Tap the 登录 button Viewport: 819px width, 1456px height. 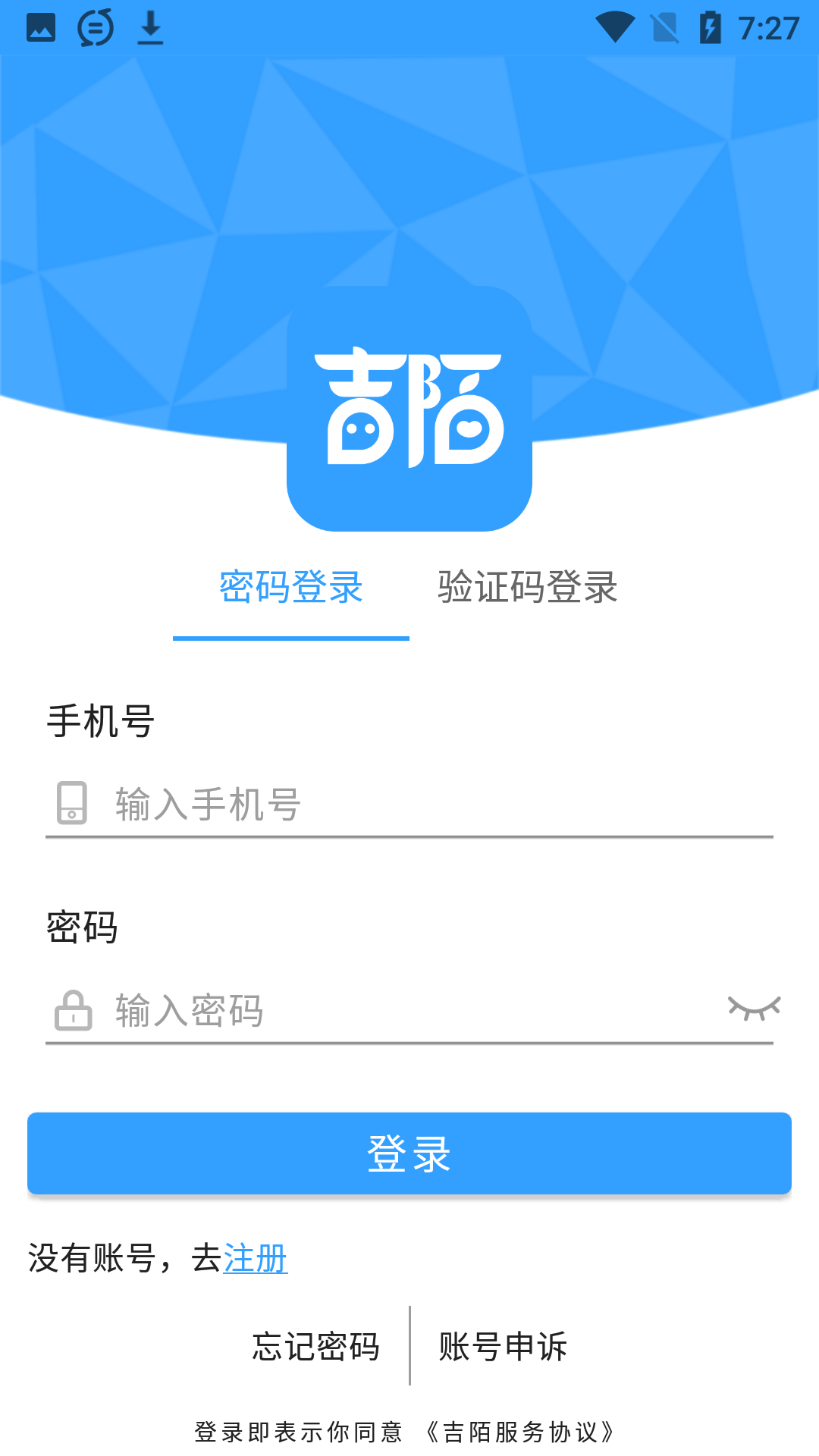coord(409,1153)
